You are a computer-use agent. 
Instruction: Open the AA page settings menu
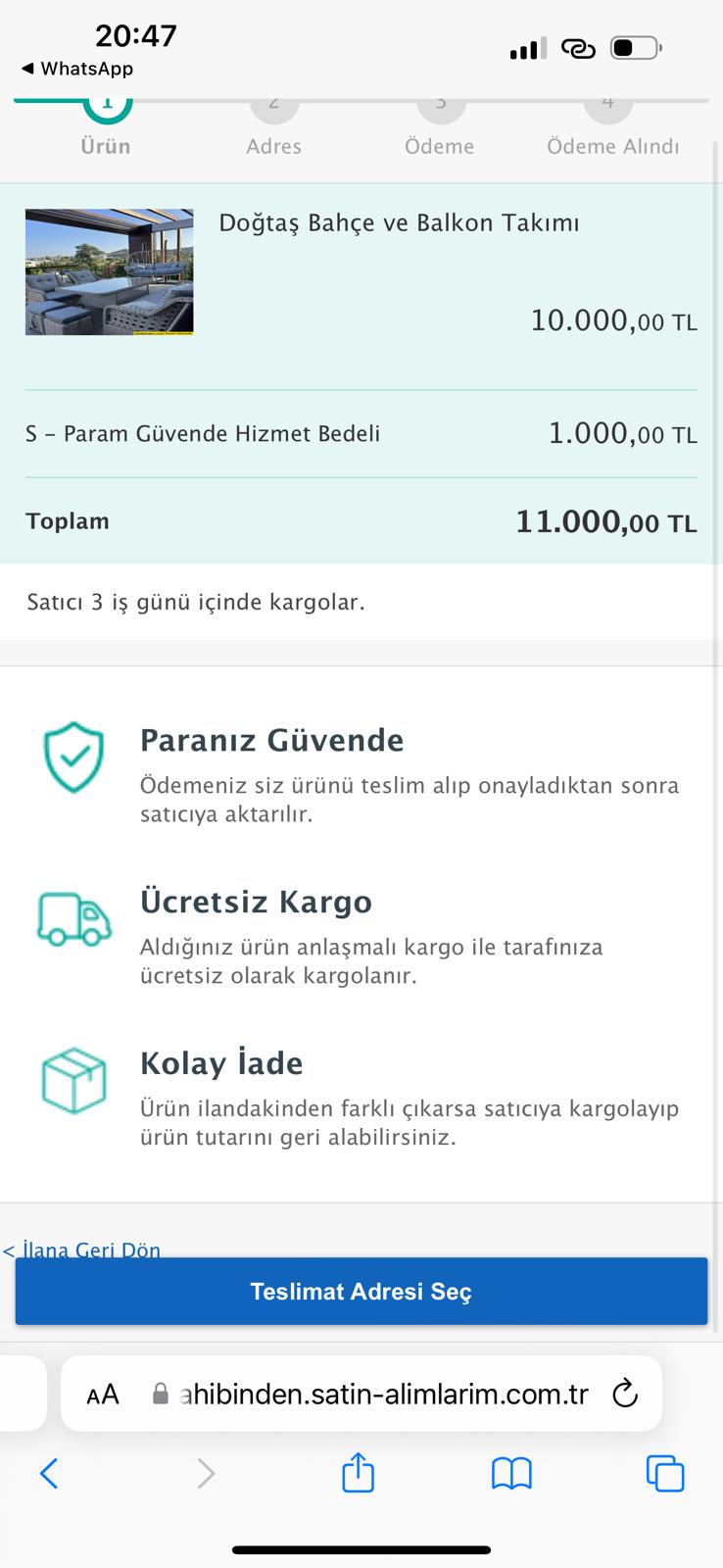(103, 1394)
